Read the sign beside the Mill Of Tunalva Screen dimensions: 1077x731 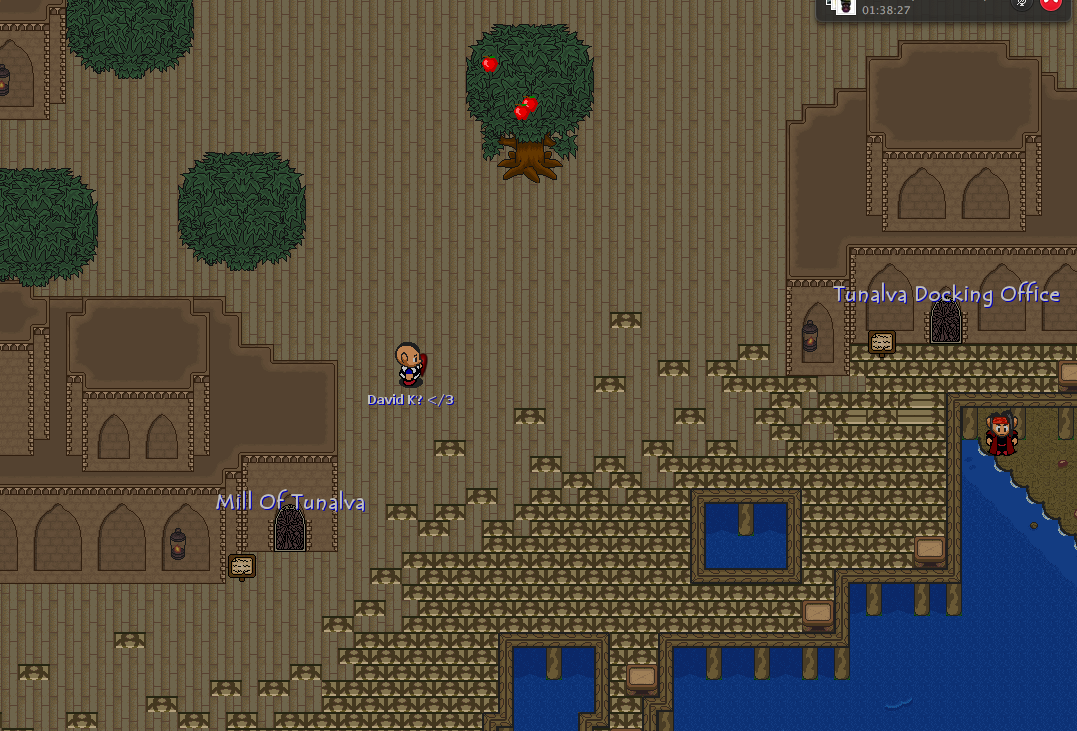coord(241,567)
